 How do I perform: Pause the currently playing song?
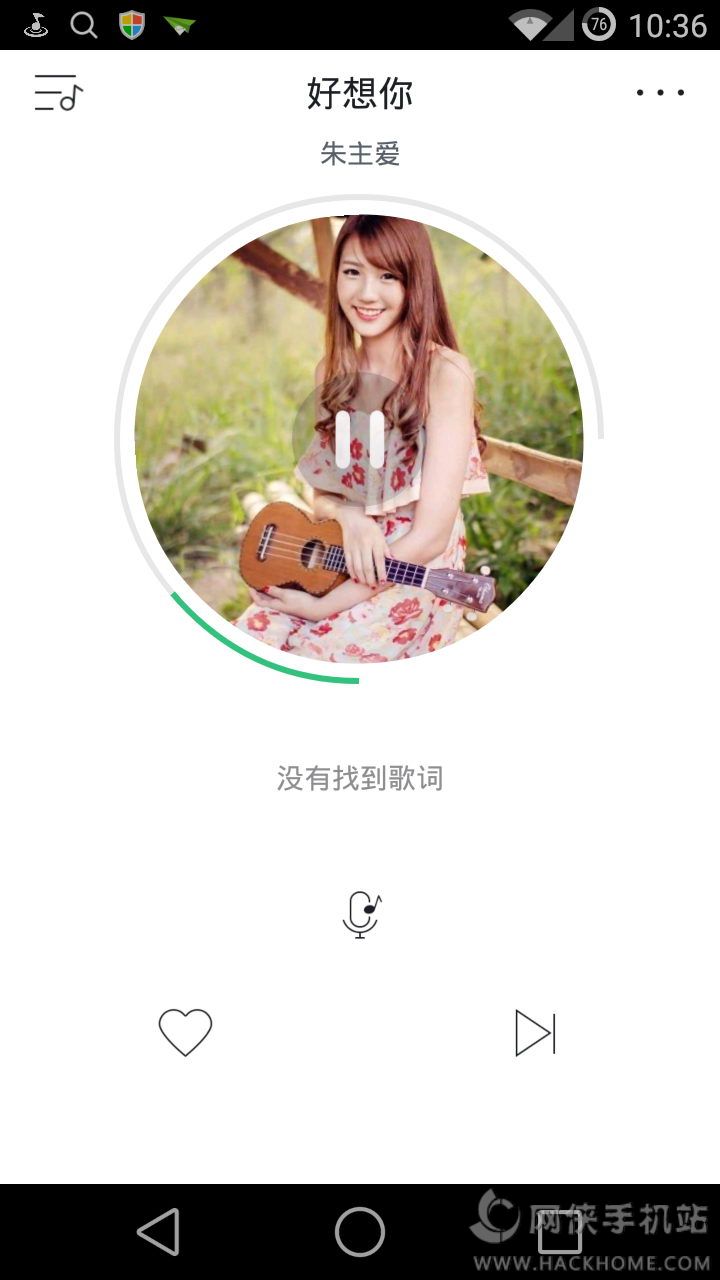[x=360, y=438]
